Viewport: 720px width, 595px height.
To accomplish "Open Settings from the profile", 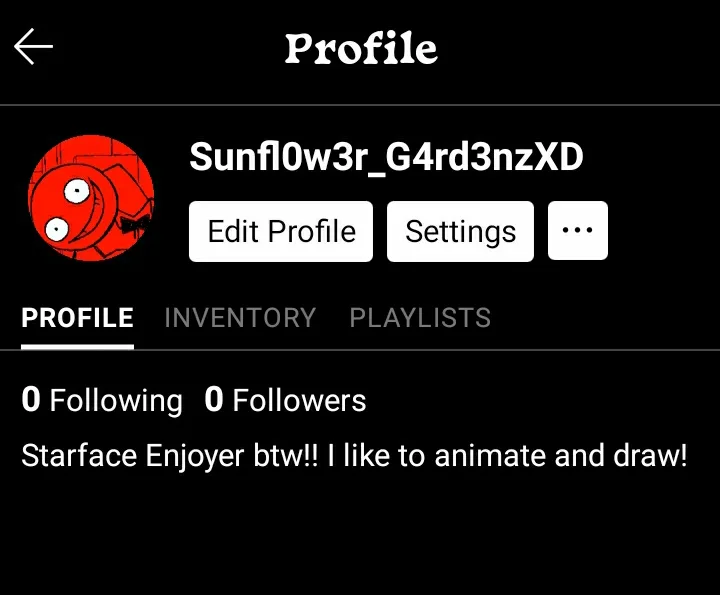I will tap(460, 231).
